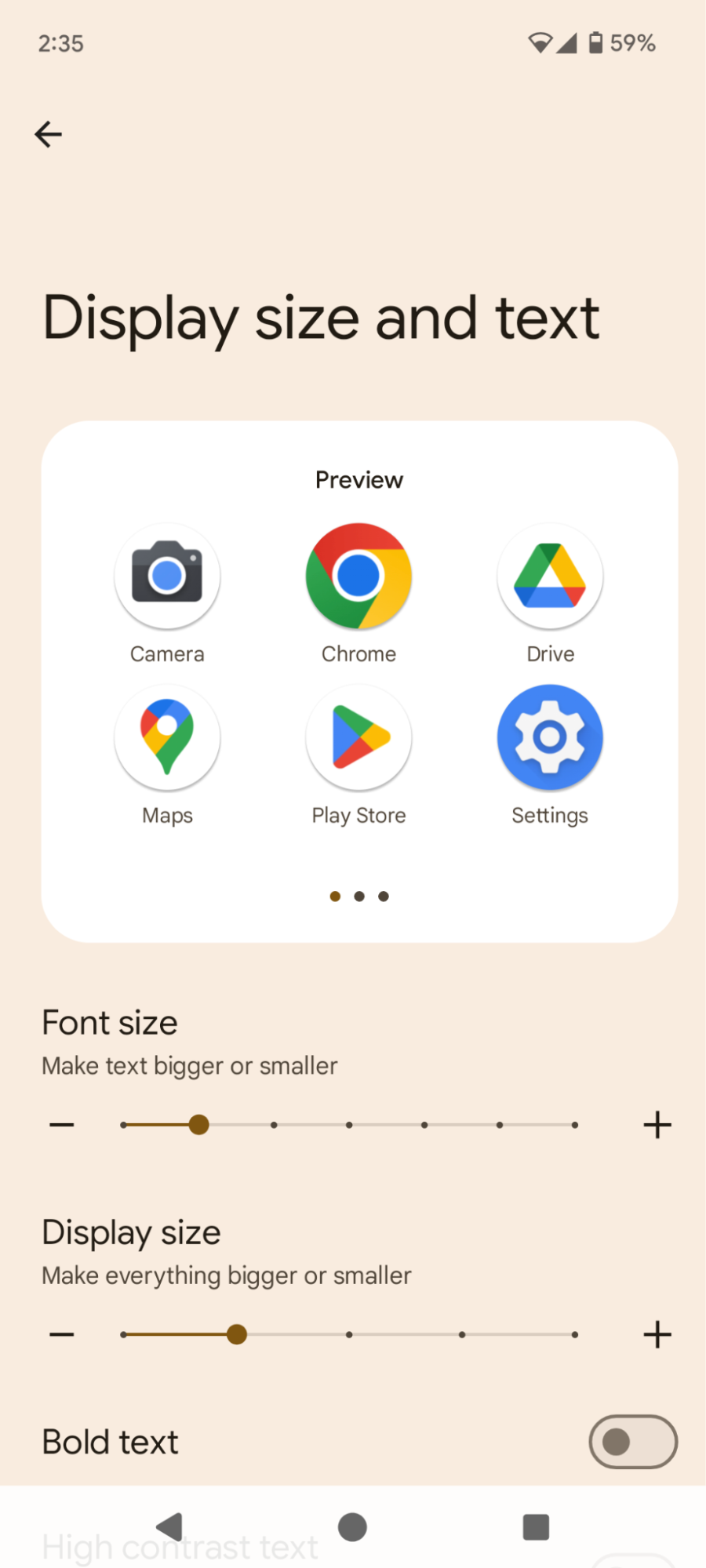Image resolution: width=706 pixels, height=1568 pixels.
Task: Tap the system home button
Action: [352, 1526]
